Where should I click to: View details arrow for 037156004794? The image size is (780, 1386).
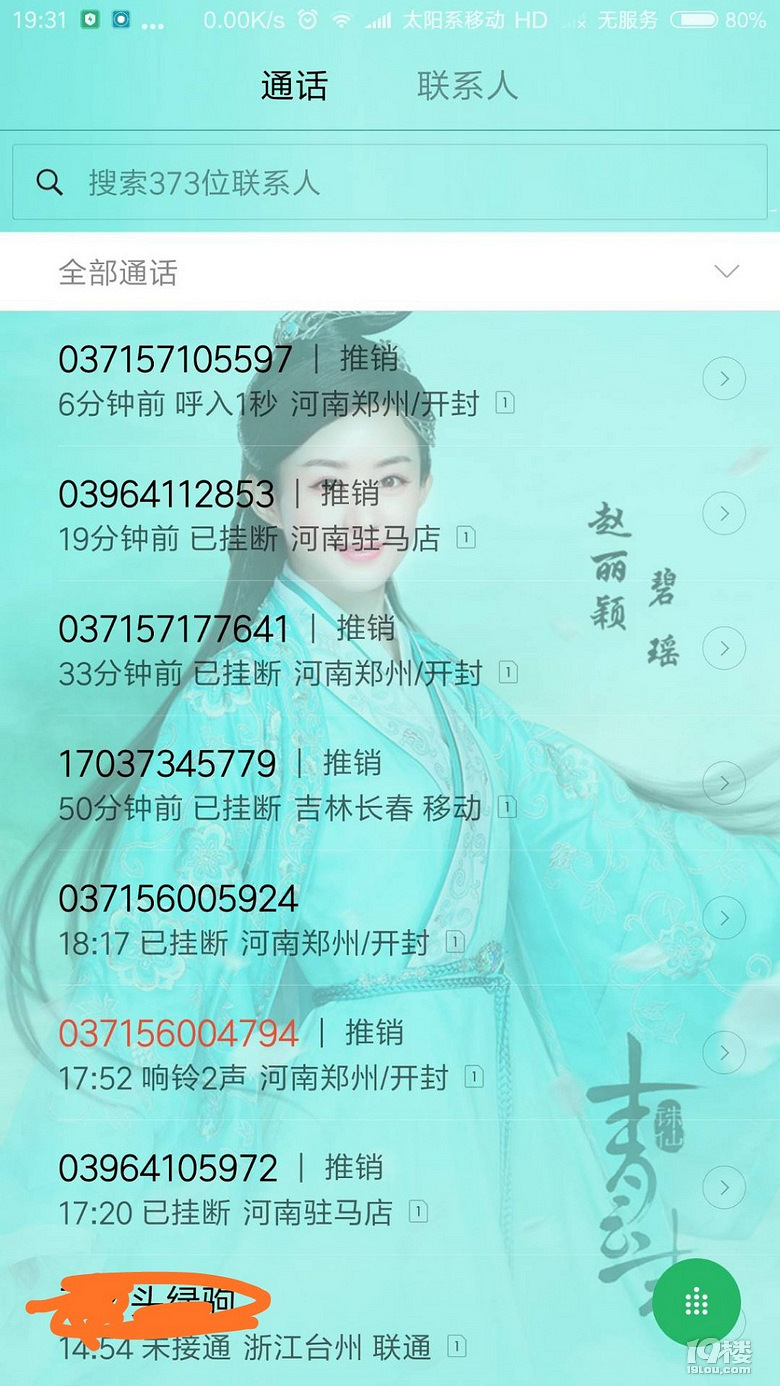[x=724, y=1052]
